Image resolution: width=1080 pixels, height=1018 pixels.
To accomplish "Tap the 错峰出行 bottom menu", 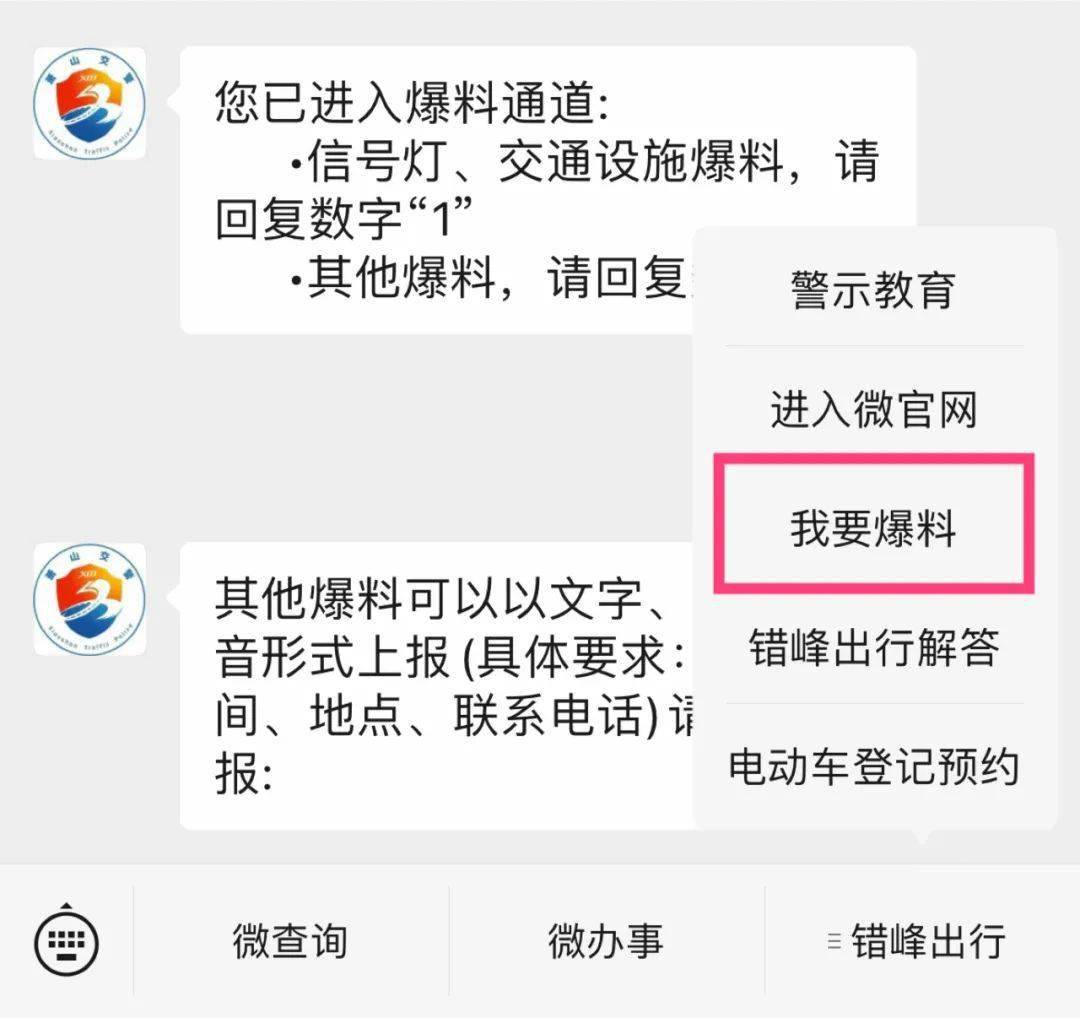I will tap(918, 942).
